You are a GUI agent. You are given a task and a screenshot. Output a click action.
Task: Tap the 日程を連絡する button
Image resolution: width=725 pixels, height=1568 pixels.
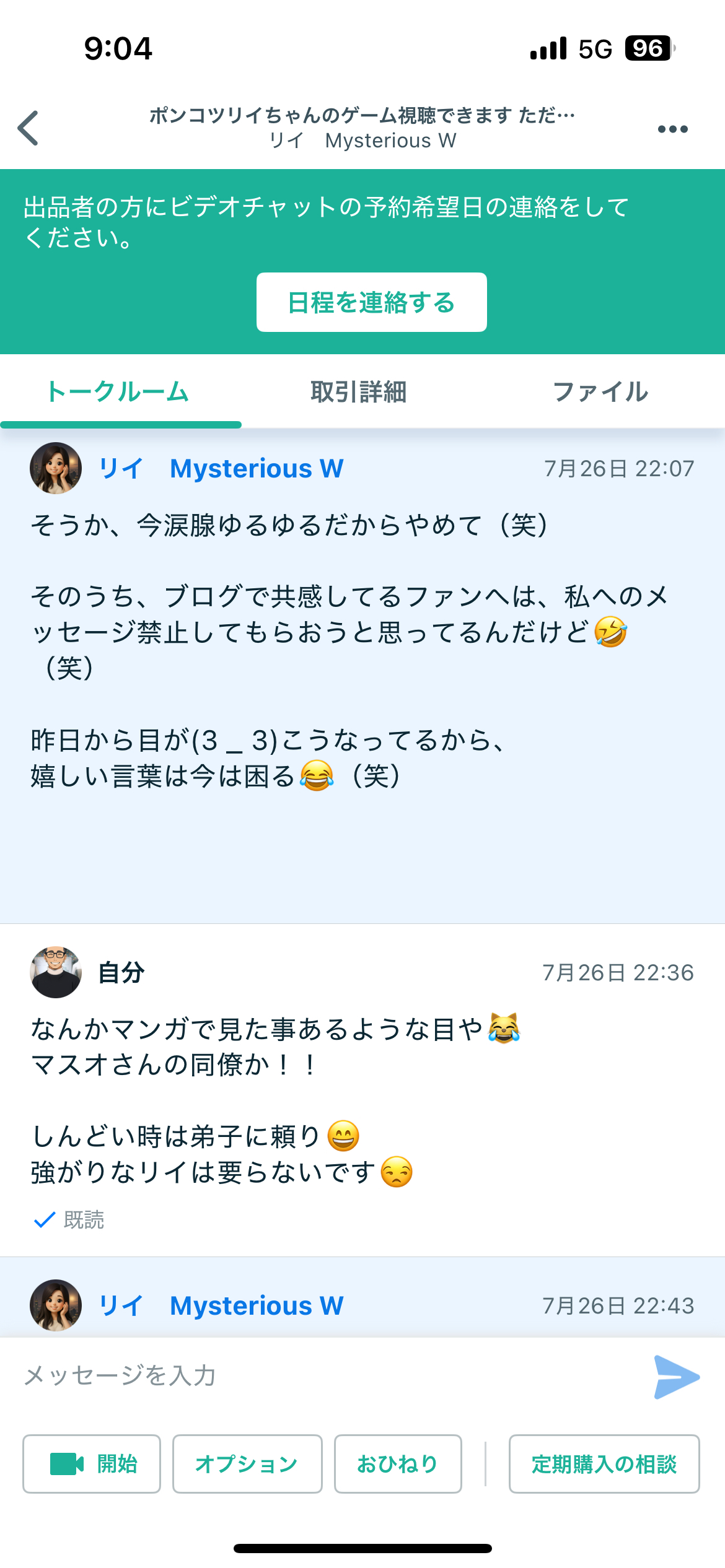[x=371, y=302]
